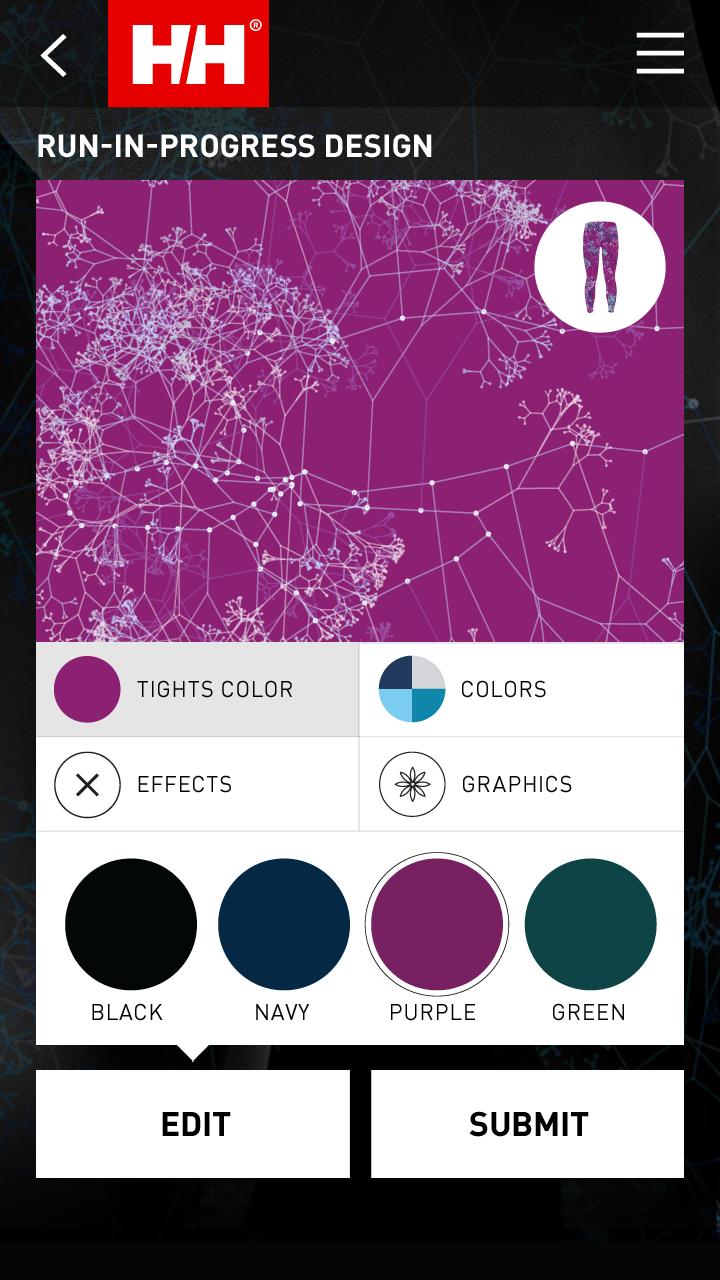Screen dimensions: 720x1280
Task: Open the Graphics option
Action: 521,784
